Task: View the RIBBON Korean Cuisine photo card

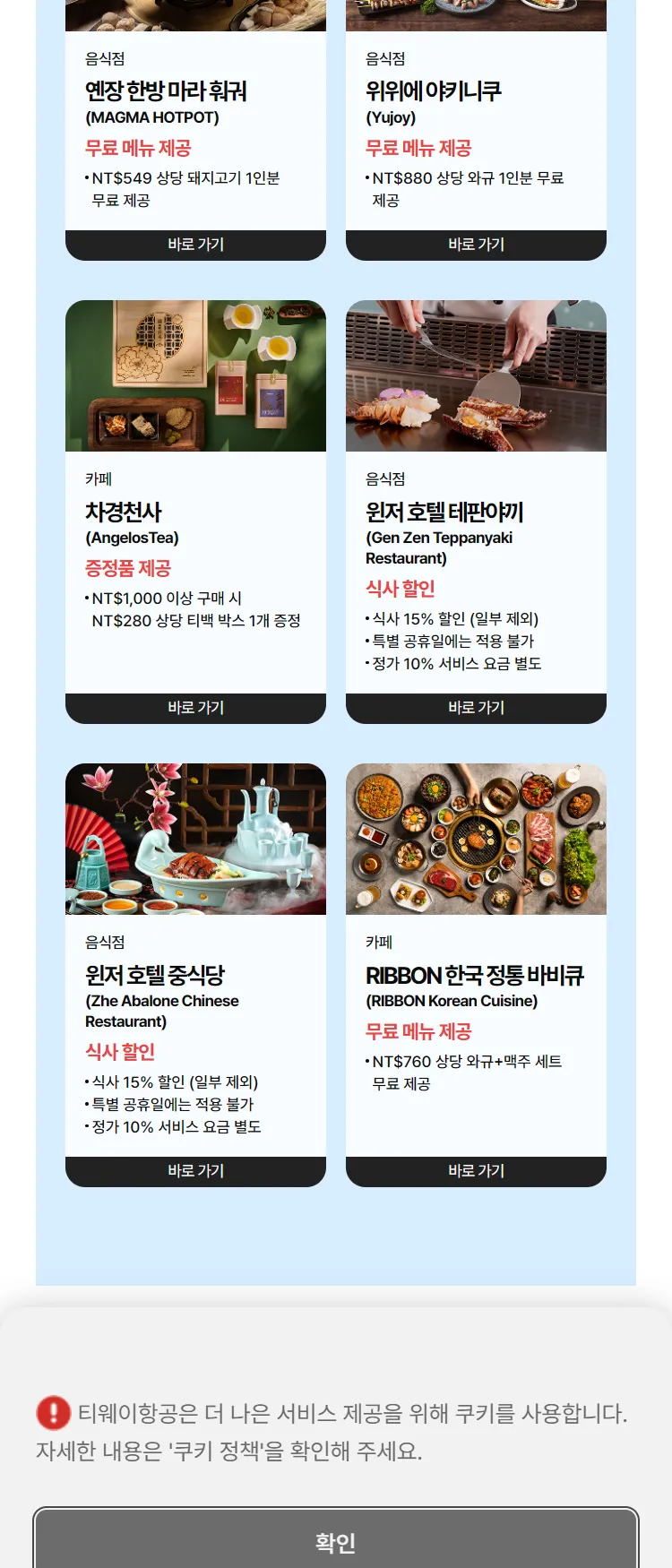Action: (x=476, y=840)
